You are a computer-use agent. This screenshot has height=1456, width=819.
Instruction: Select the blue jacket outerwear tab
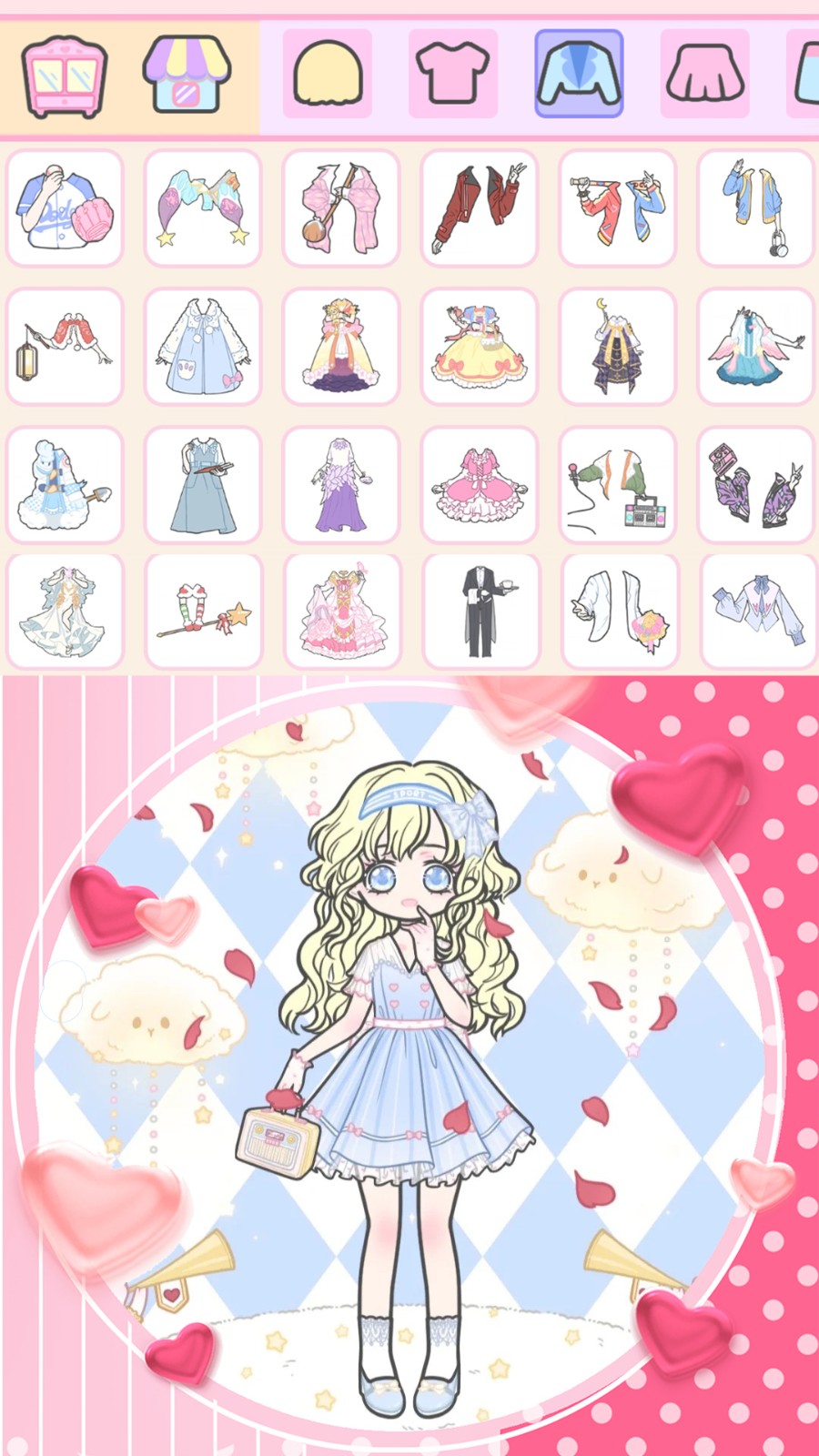tap(579, 74)
